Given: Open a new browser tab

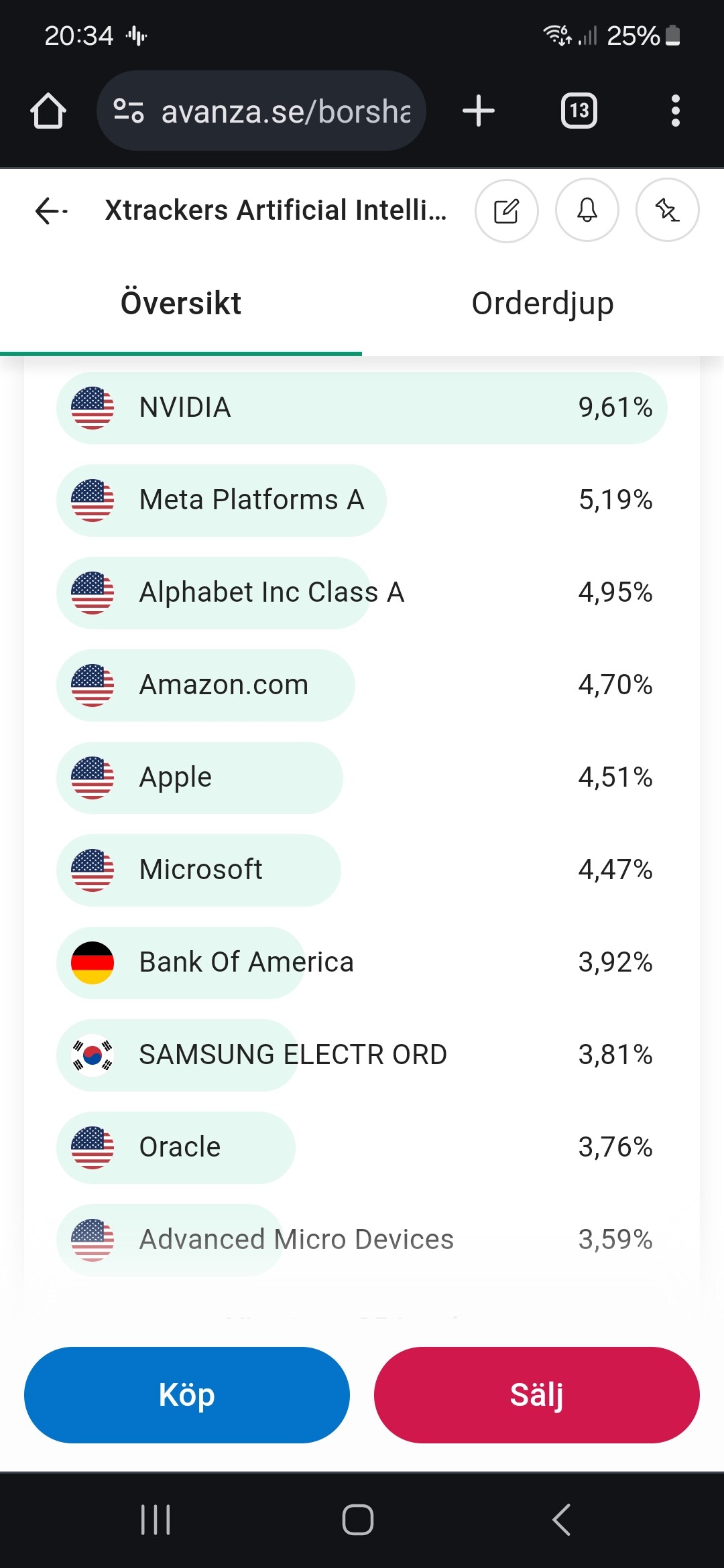Looking at the screenshot, I should pos(479,111).
